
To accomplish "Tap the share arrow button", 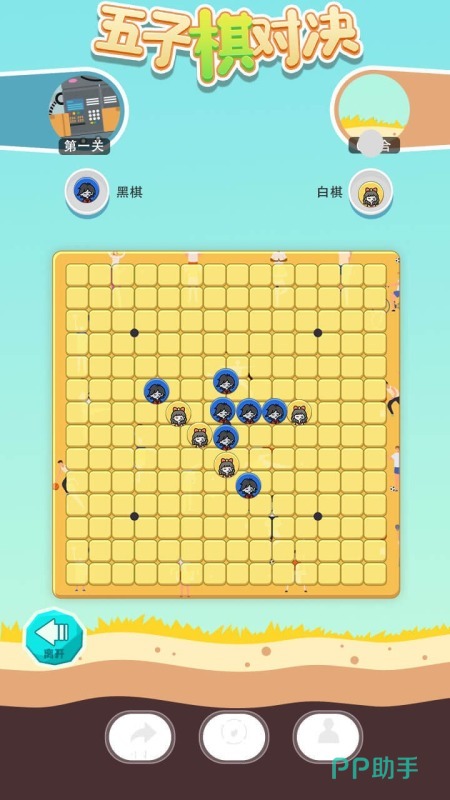I will pyautogui.click(x=140, y=736).
